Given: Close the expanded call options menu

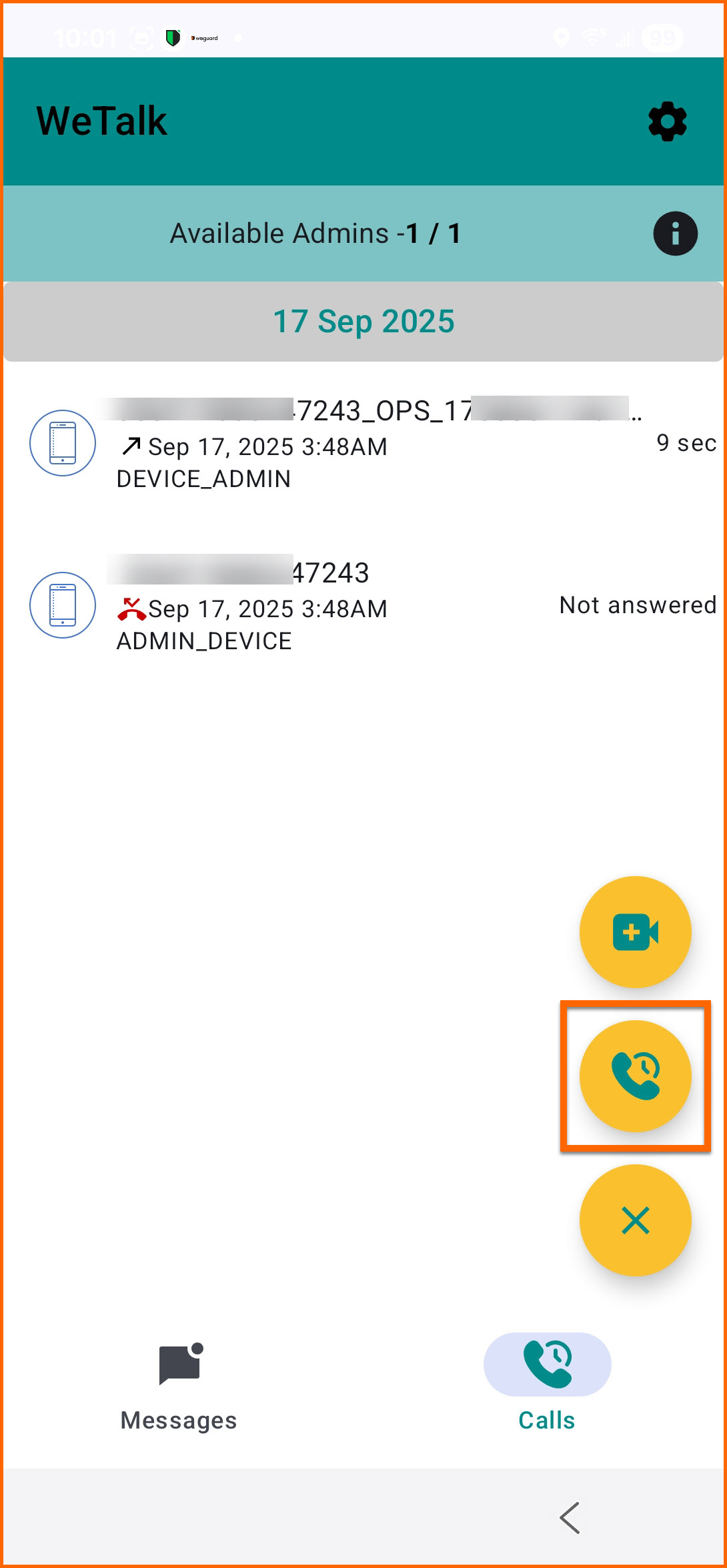Looking at the screenshot, I should coord(635,1220).
